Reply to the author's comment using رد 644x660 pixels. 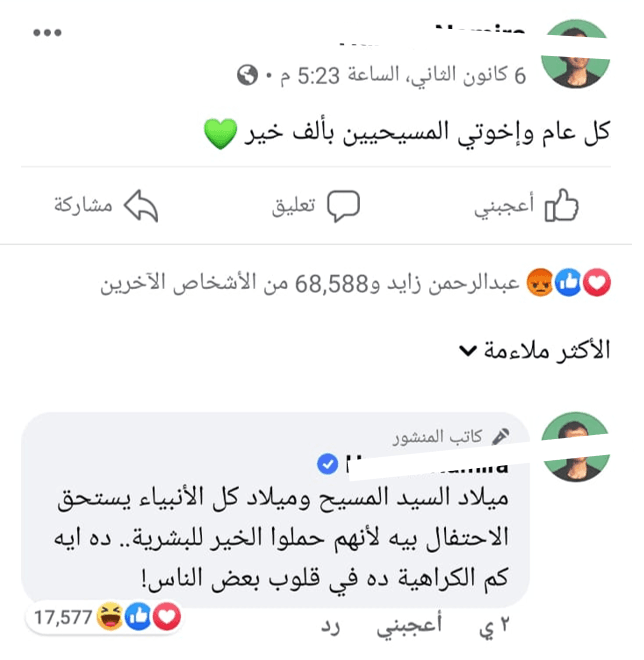click(x=332, y=629)
